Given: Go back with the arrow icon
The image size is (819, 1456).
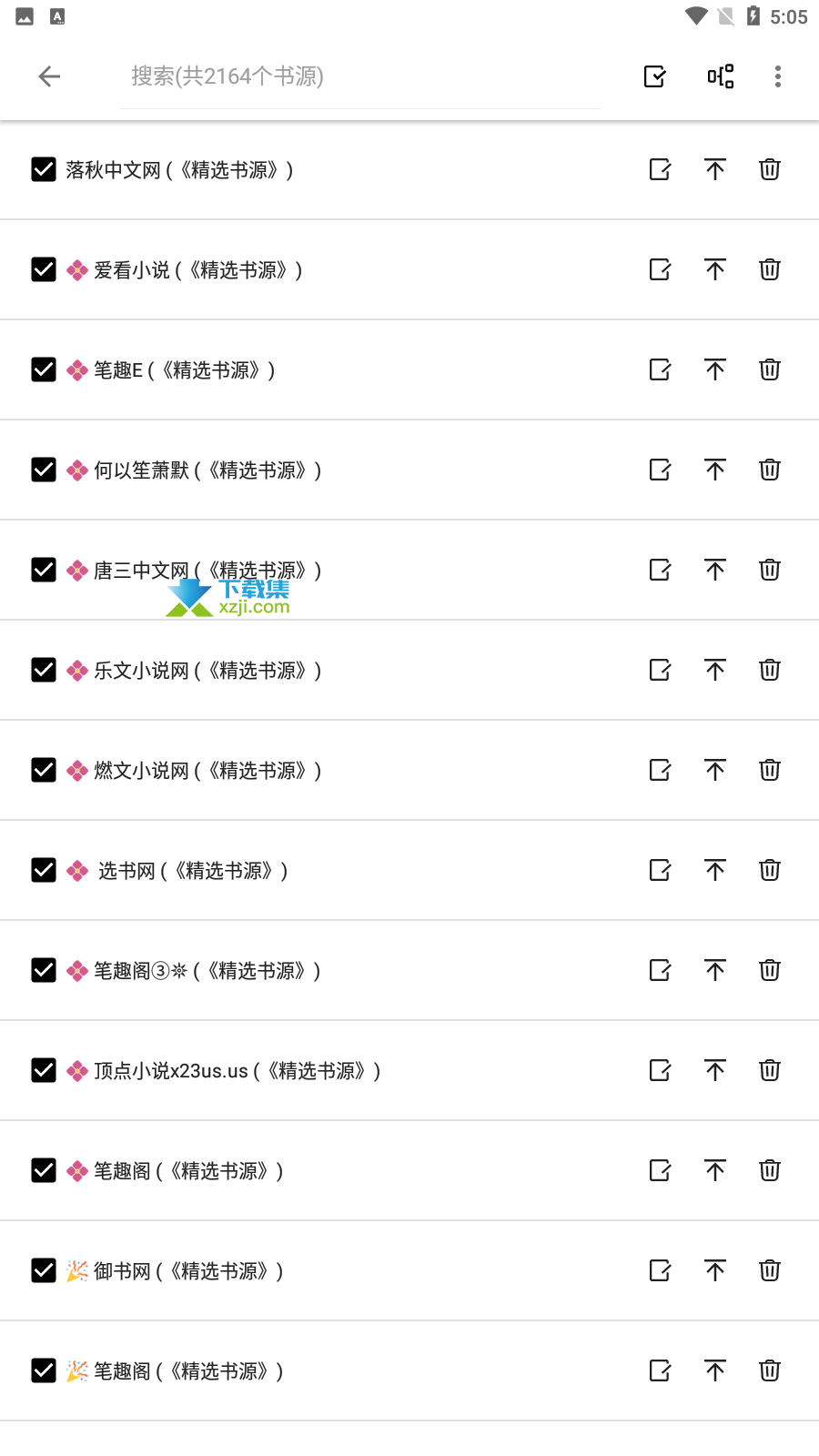Looking at the screenshot, I should (49, 76).
